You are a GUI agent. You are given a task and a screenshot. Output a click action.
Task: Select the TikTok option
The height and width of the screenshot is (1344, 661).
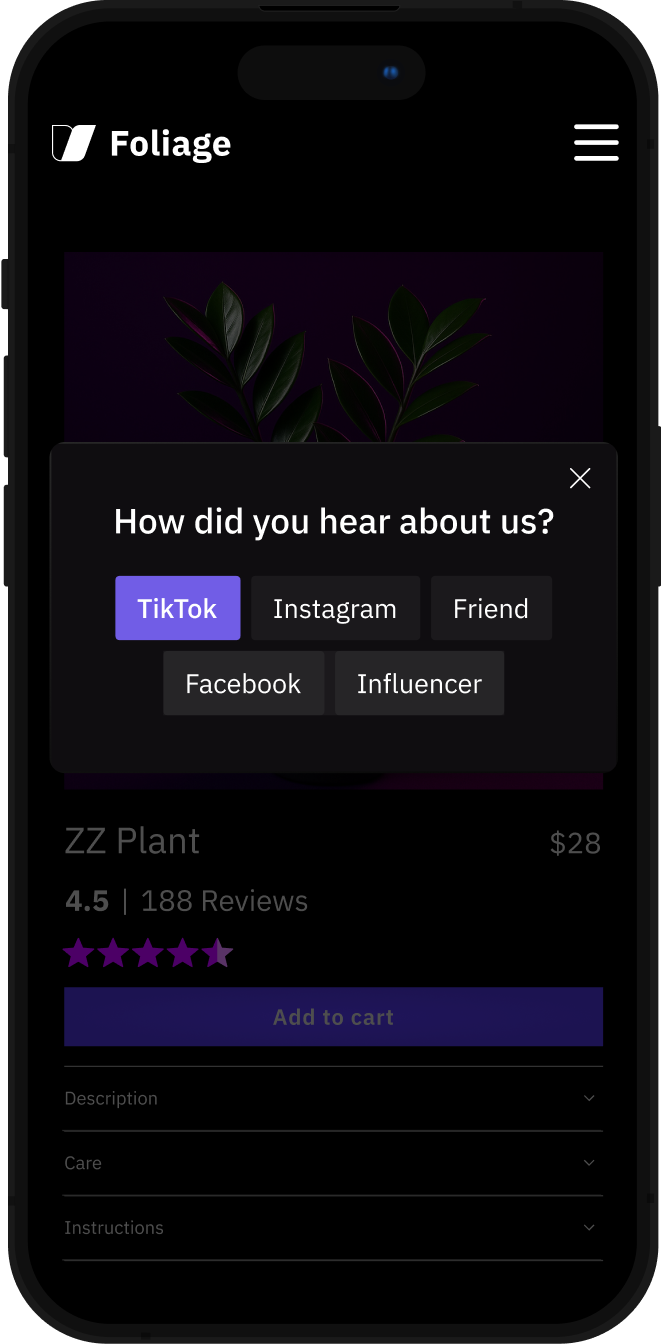pos(178,608)
